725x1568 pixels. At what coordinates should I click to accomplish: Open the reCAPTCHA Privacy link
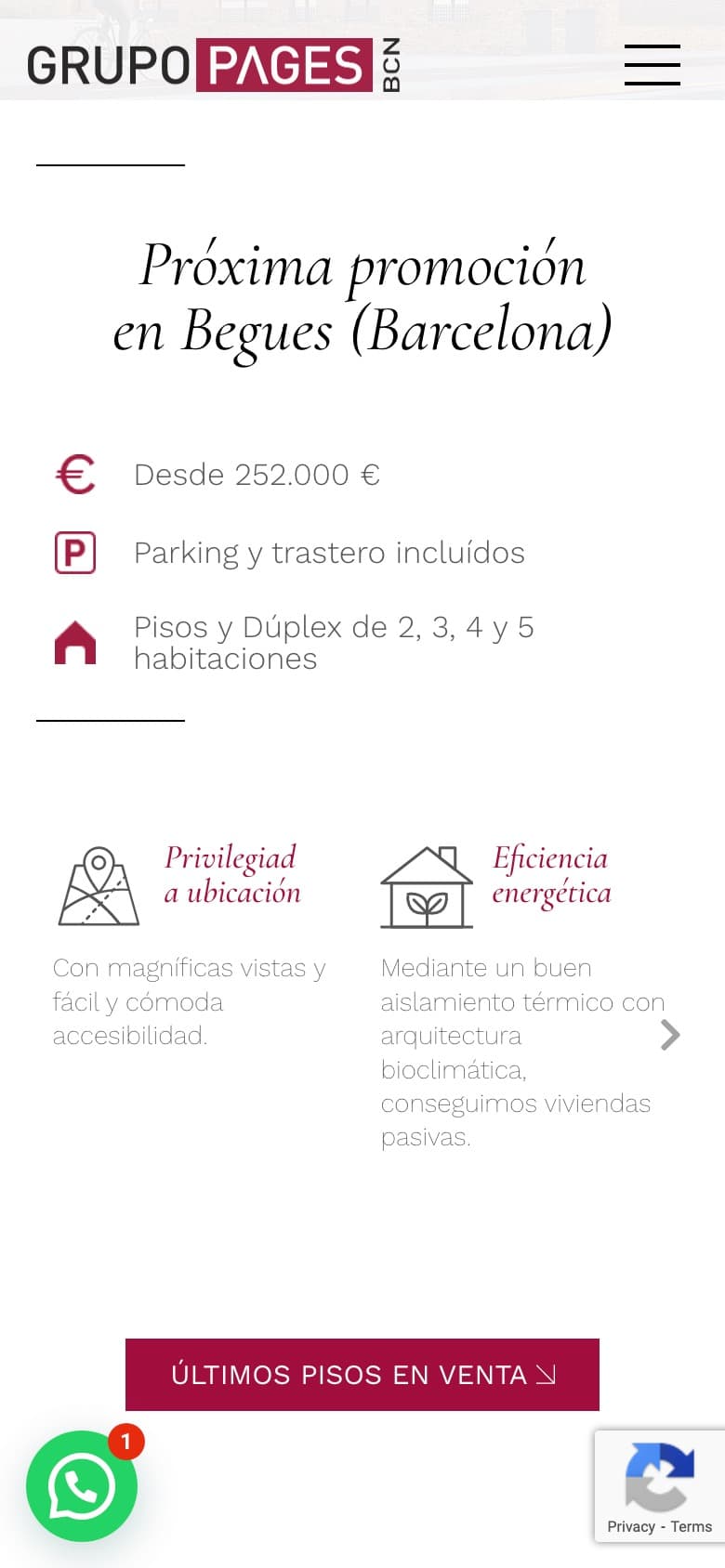[x=631, y=1526]
